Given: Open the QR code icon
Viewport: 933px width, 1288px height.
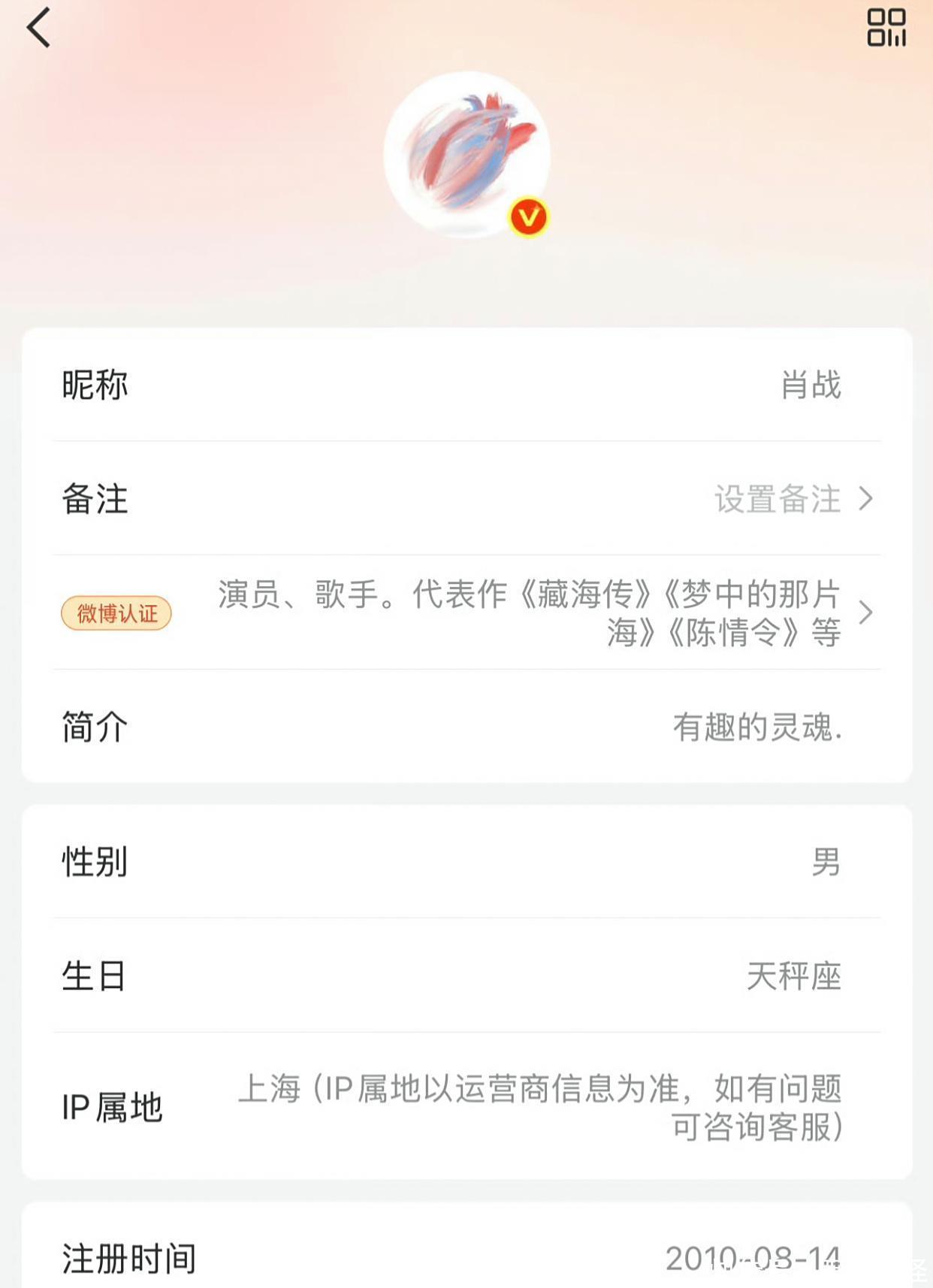Looking at the screenshot, I should point(886,29).
